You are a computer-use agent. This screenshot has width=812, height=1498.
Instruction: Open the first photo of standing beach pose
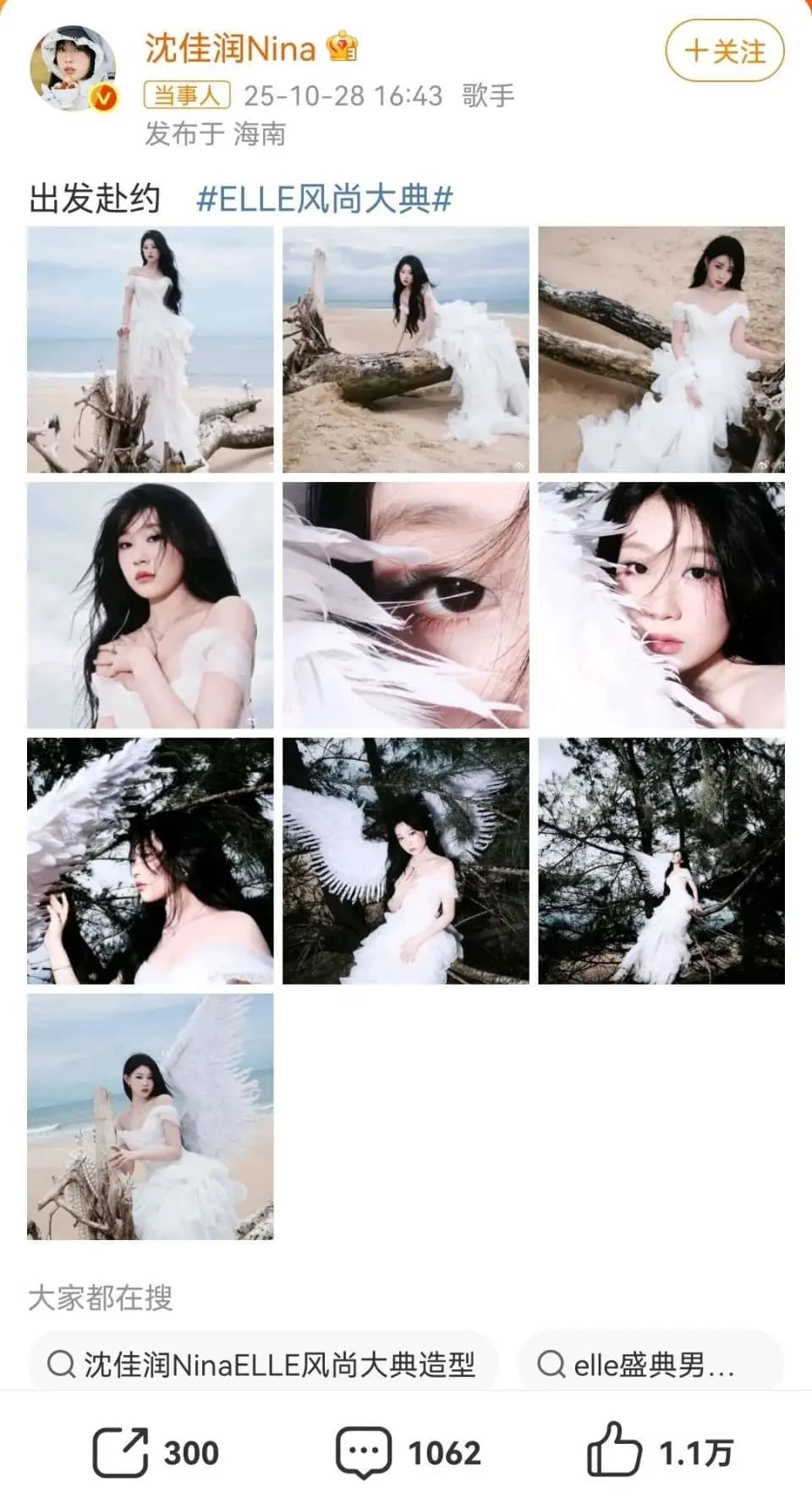coord(151,349)
